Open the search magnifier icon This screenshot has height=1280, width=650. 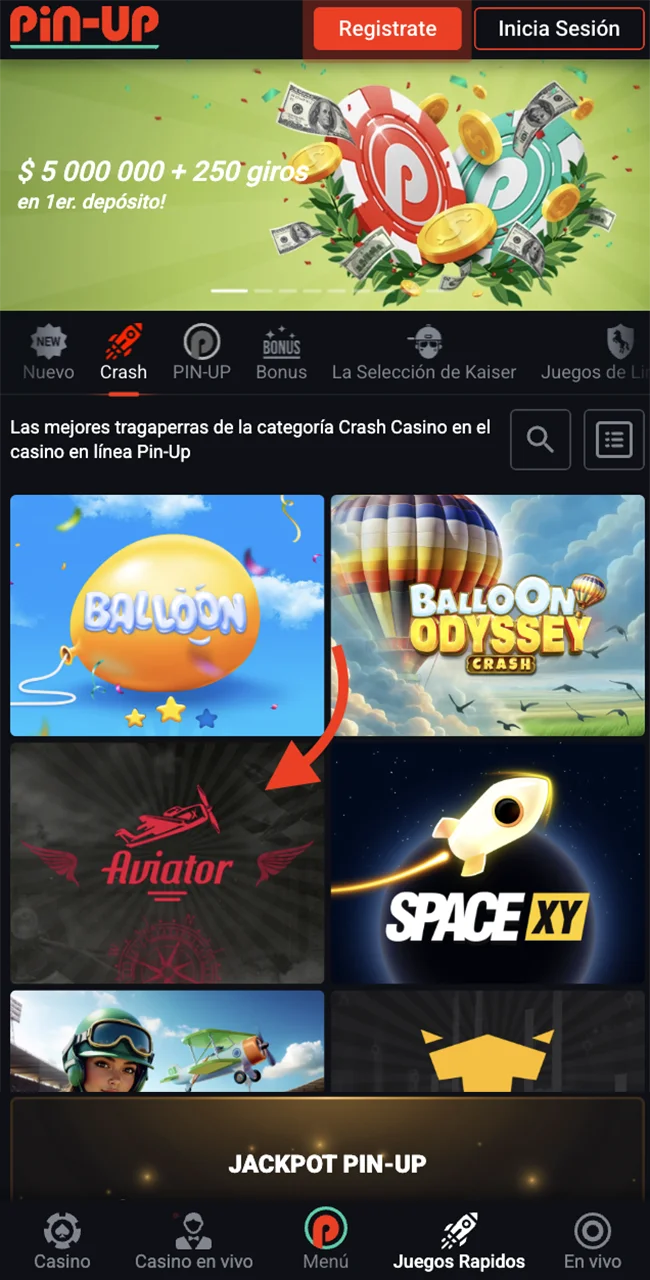click(x=540, y=439)
